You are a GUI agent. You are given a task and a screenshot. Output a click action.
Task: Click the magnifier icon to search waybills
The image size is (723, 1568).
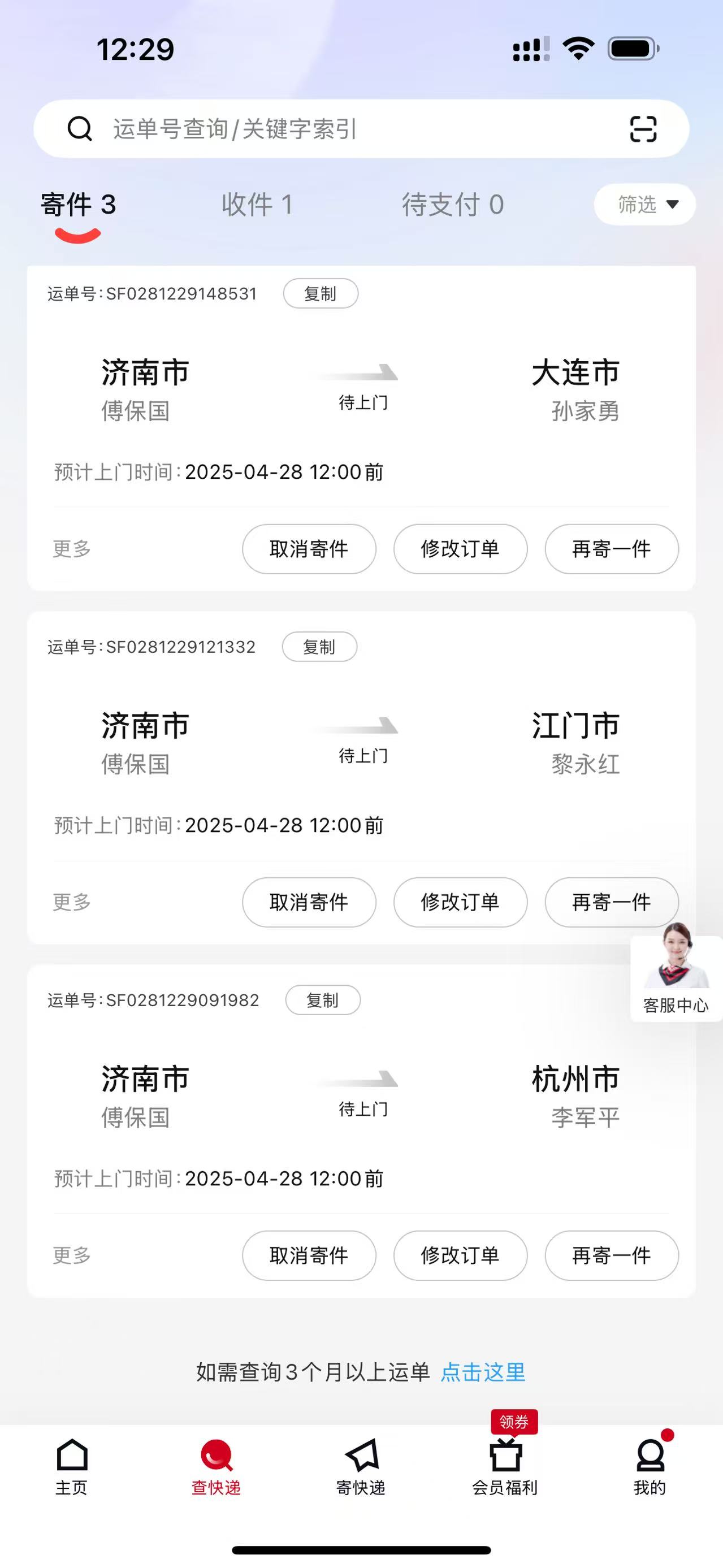tap(81, 128)
